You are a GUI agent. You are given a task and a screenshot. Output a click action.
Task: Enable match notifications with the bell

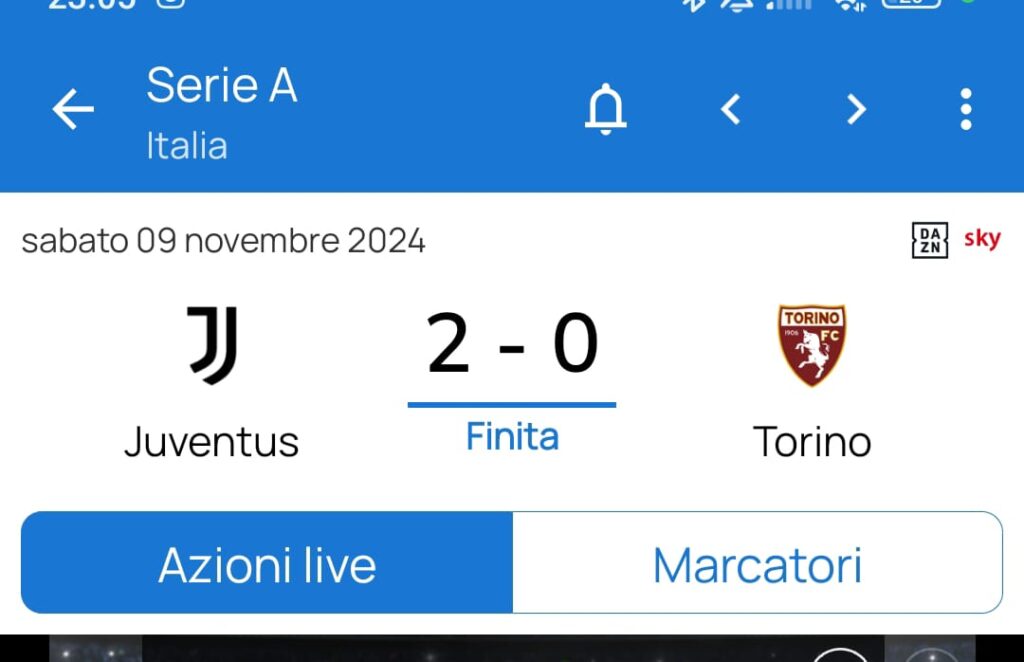coord(605,108)
